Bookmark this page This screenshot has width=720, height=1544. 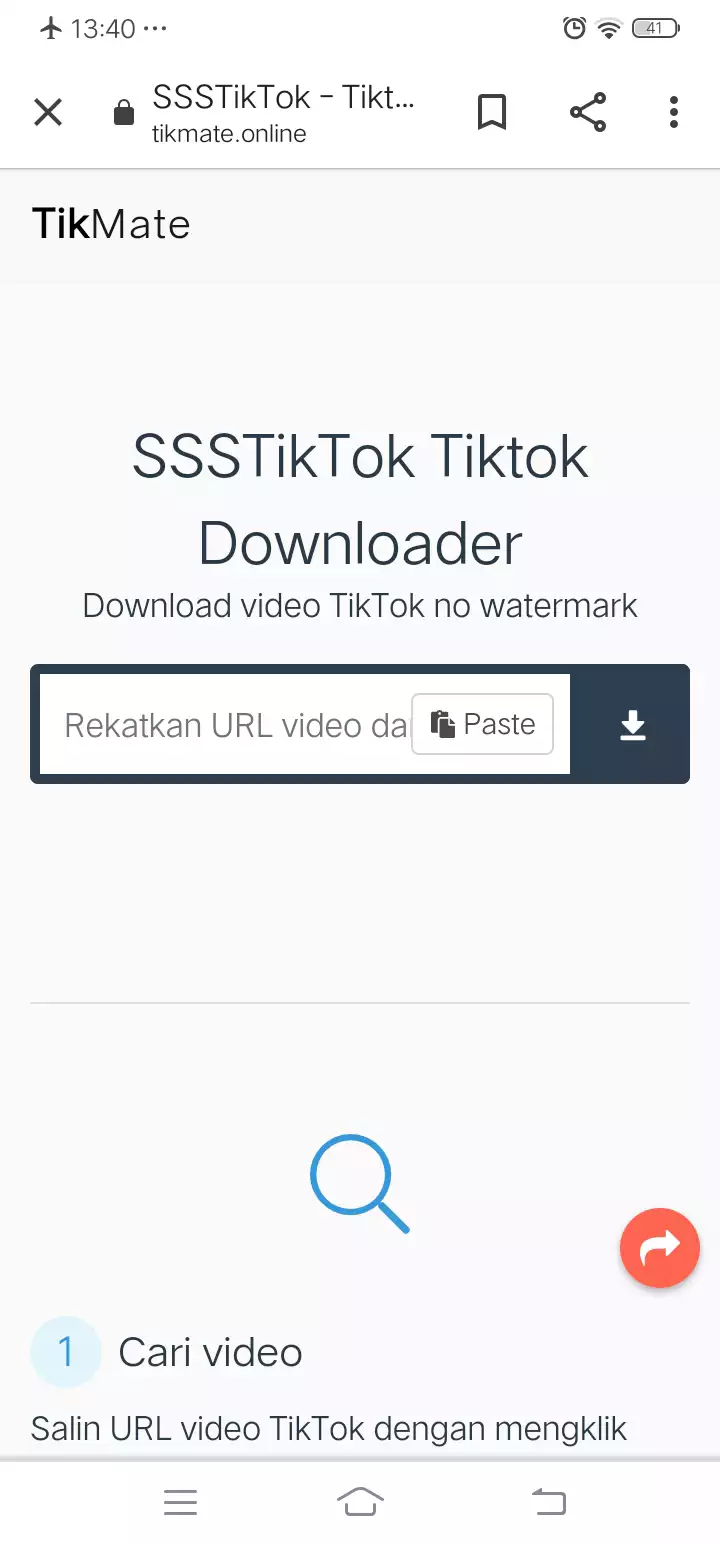tap(491, 112)
